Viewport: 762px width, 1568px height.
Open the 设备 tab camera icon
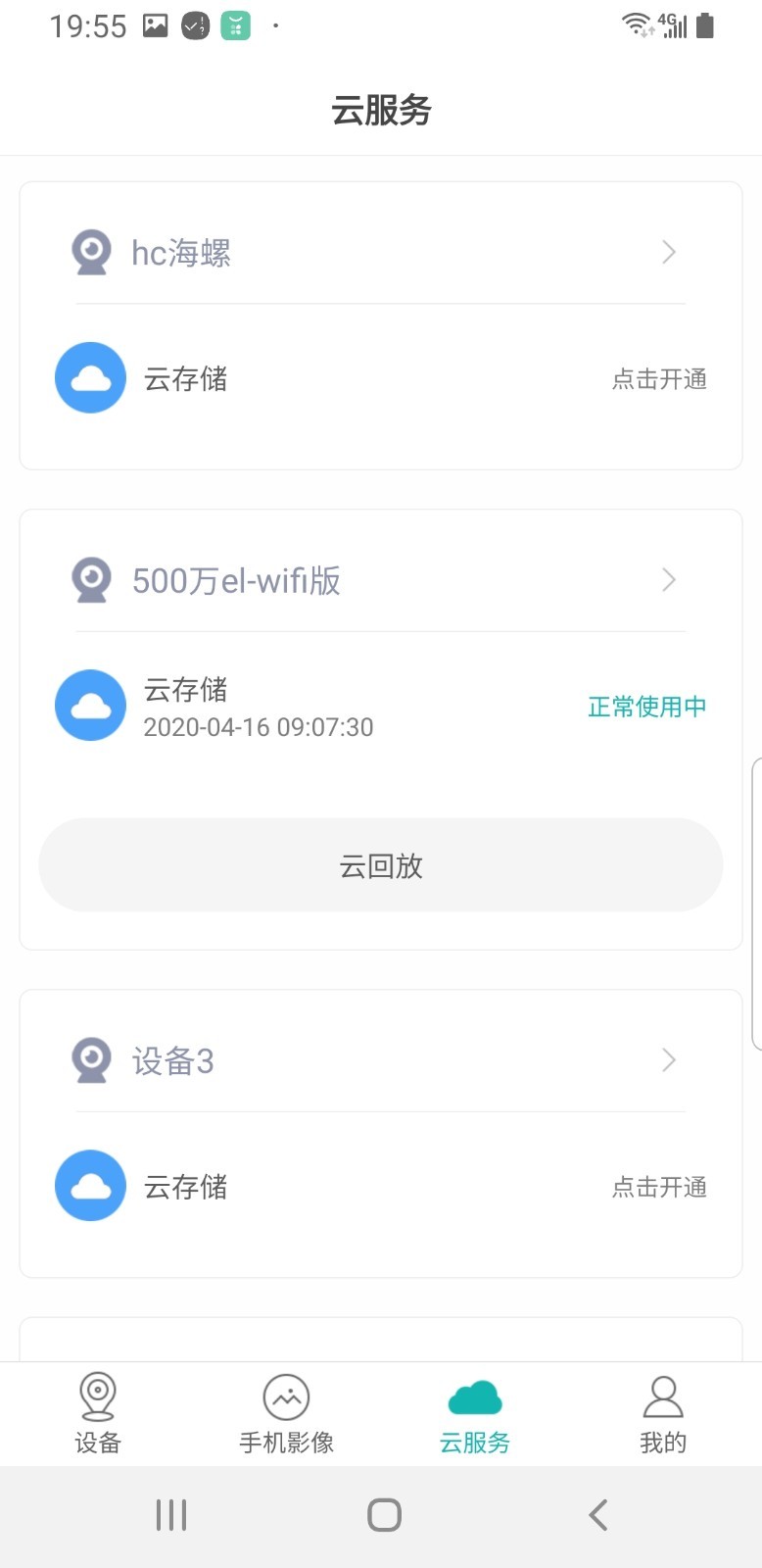[x=96, y=1397]
